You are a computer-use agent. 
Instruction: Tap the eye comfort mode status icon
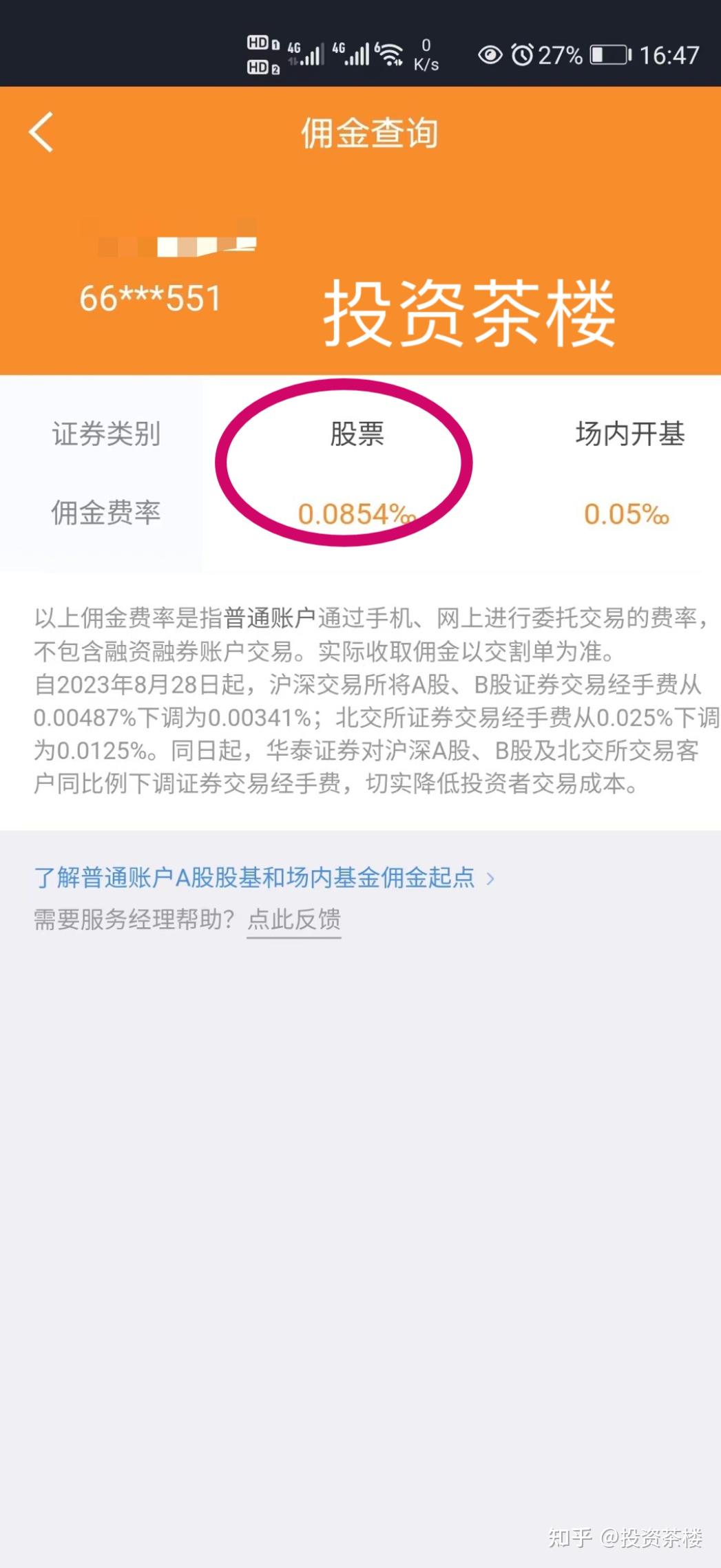click(490, 55)
